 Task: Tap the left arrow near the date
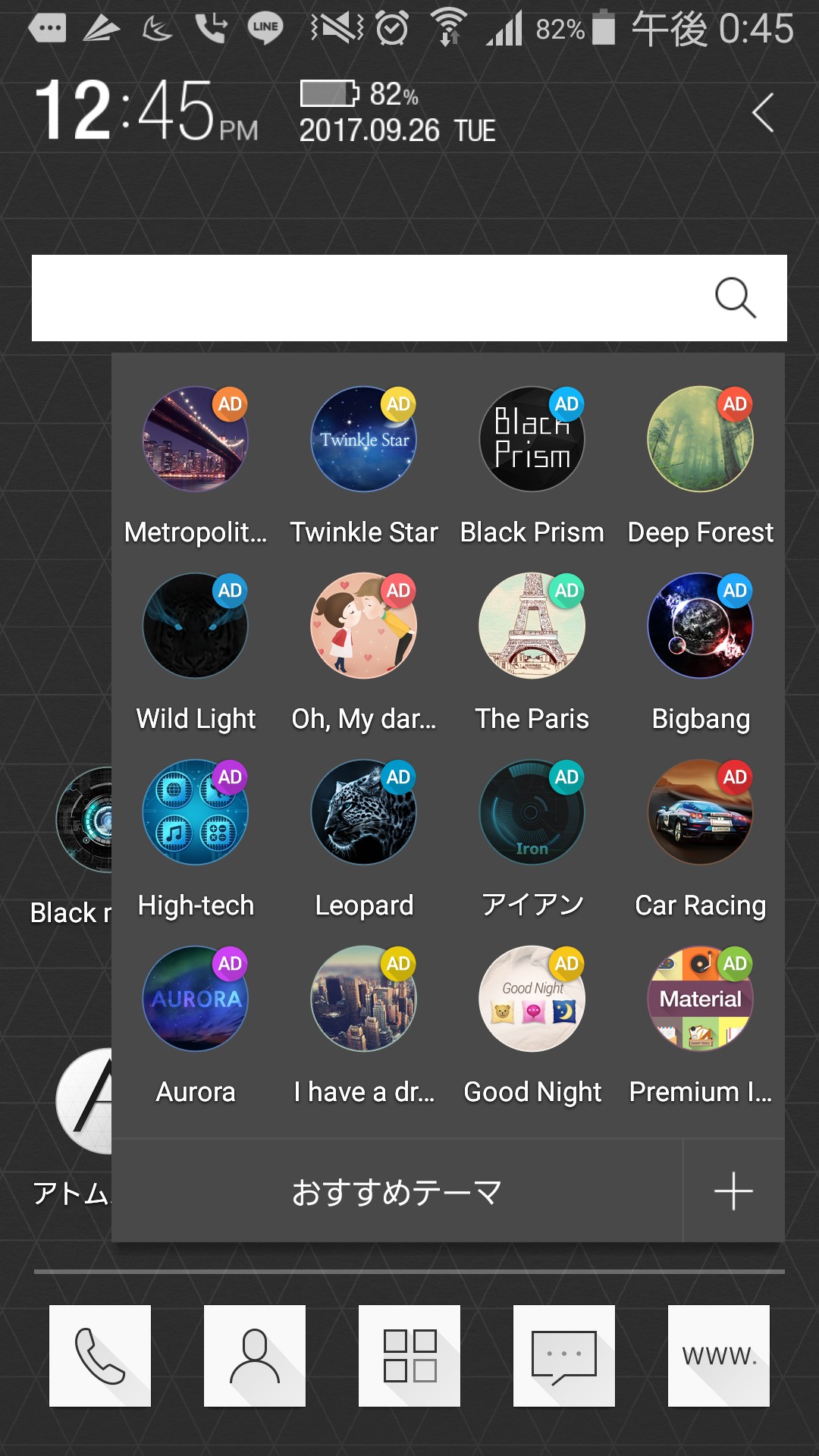click(x=763, y=113)
